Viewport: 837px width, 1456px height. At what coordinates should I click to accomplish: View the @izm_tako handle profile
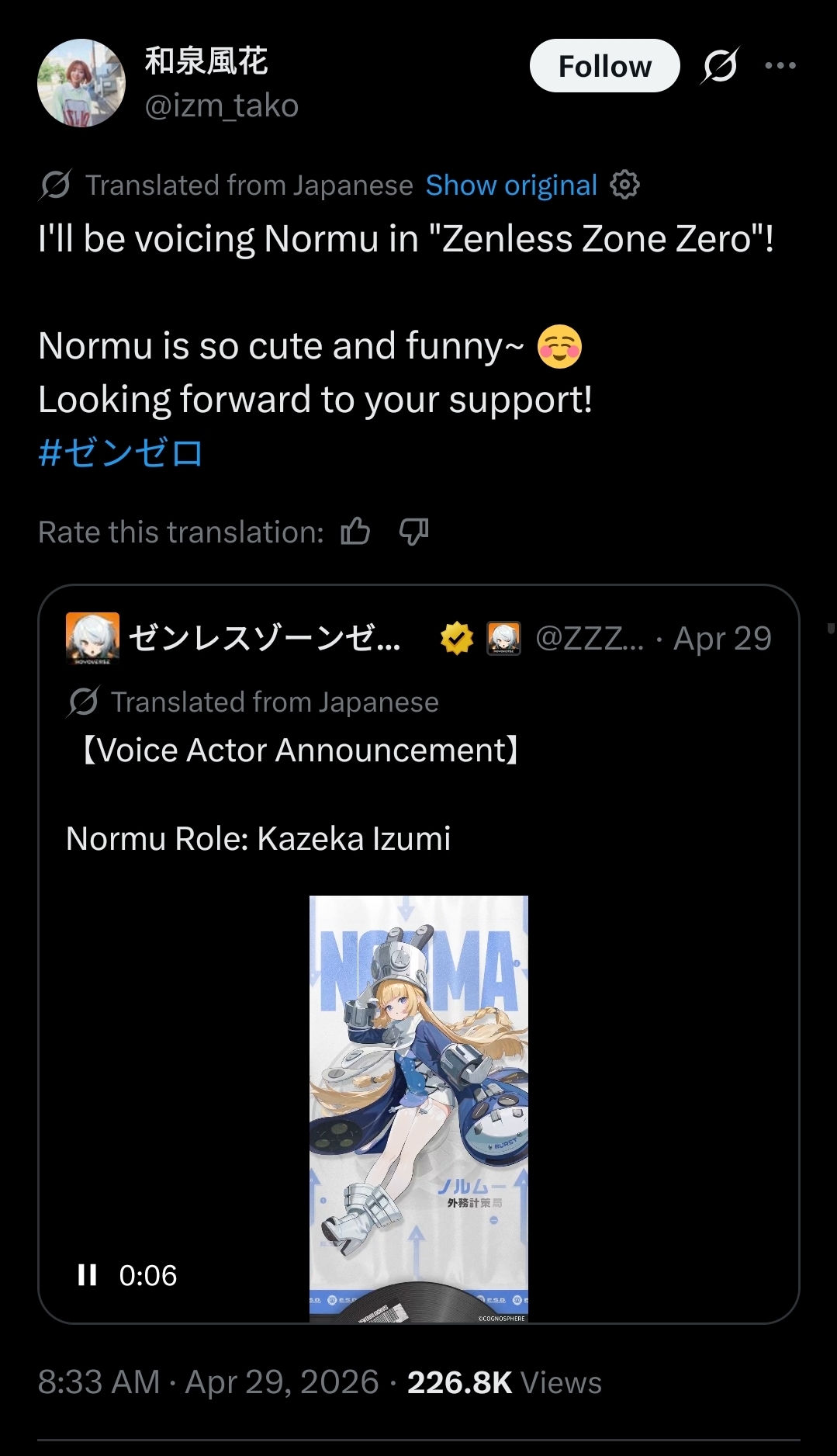coord(222,106)
